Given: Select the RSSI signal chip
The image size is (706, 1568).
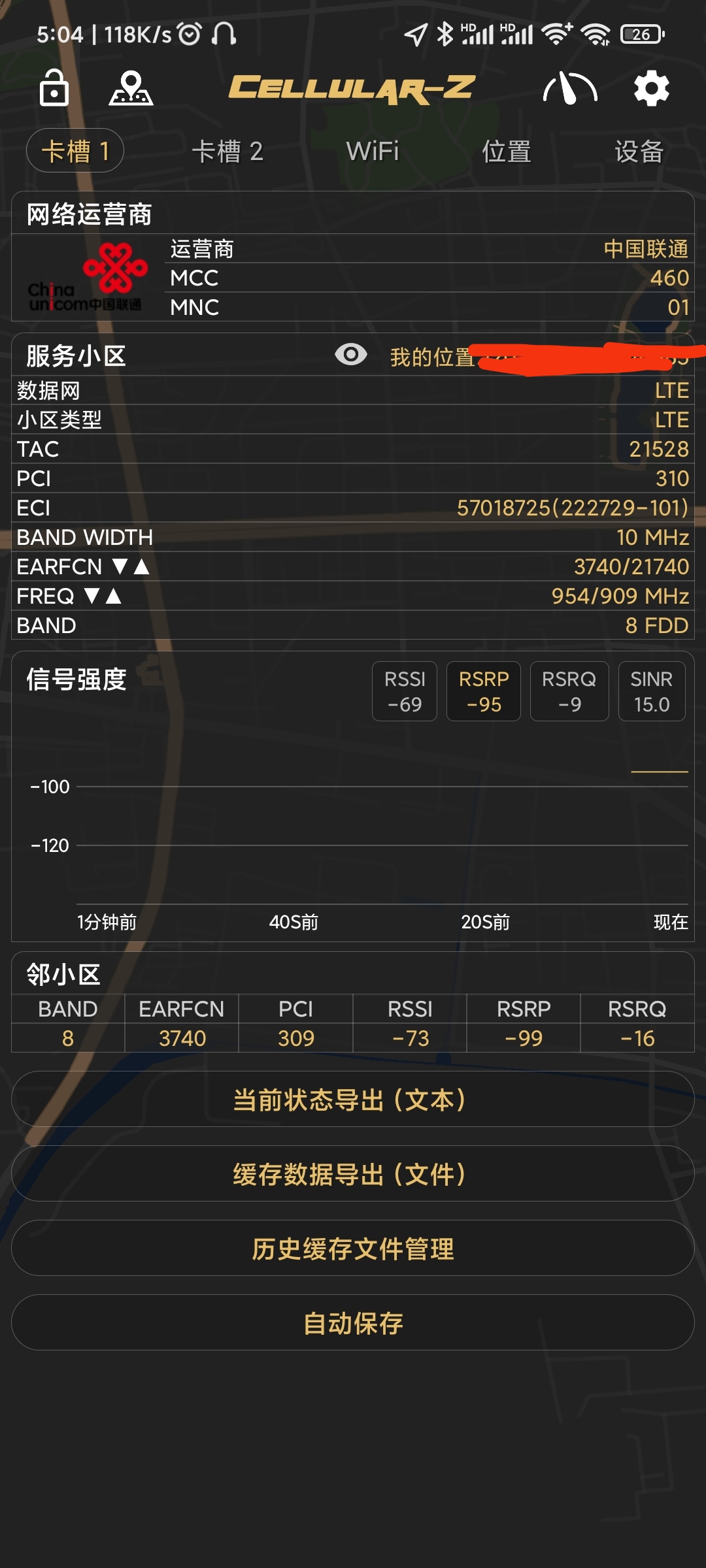Looking at the screenshot, I should pyautogui.click(x=405, y=691).
